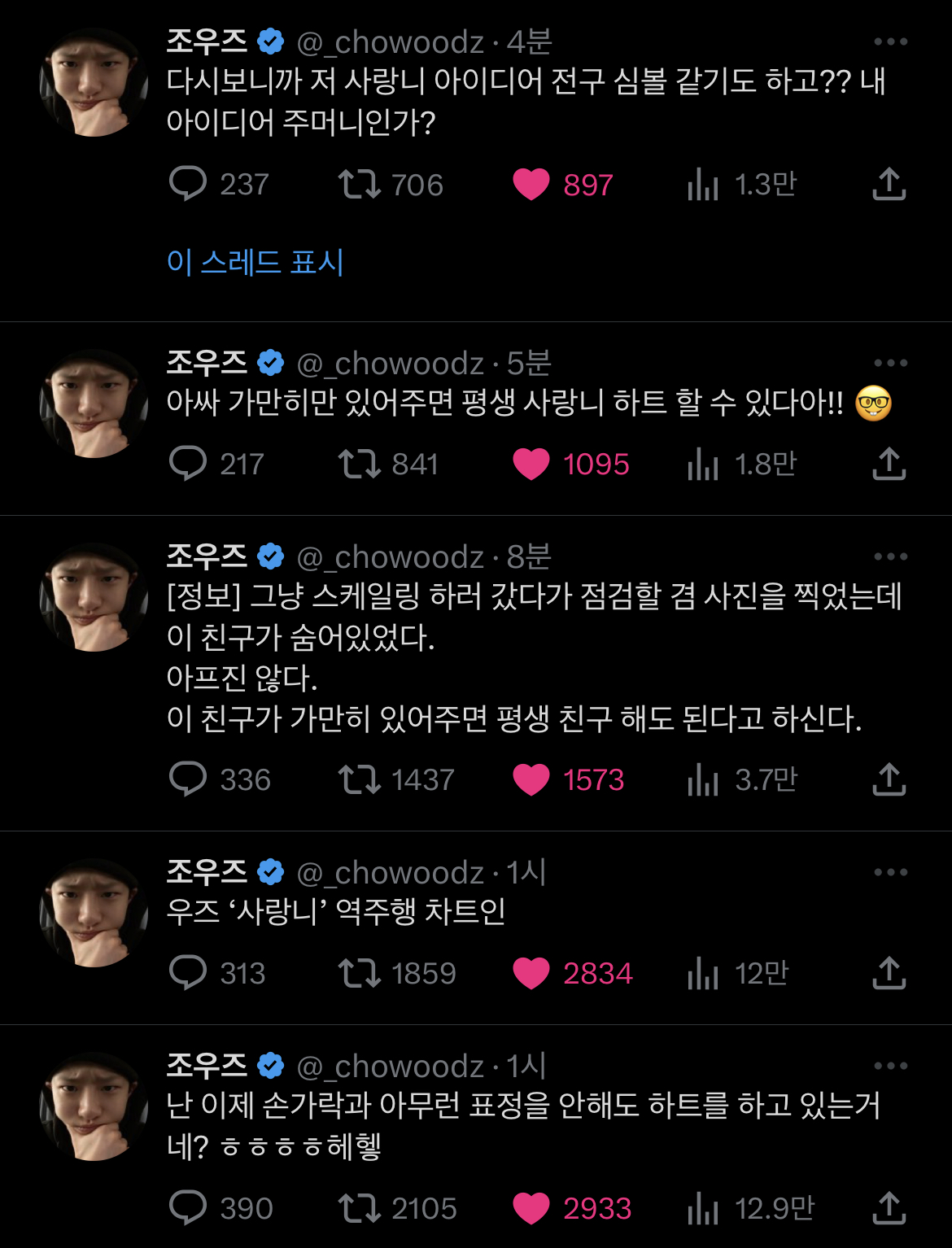The image size is (952, 1248).
Task: Unlike the tweet with 897 likes
Action: (x=533, y=184)
